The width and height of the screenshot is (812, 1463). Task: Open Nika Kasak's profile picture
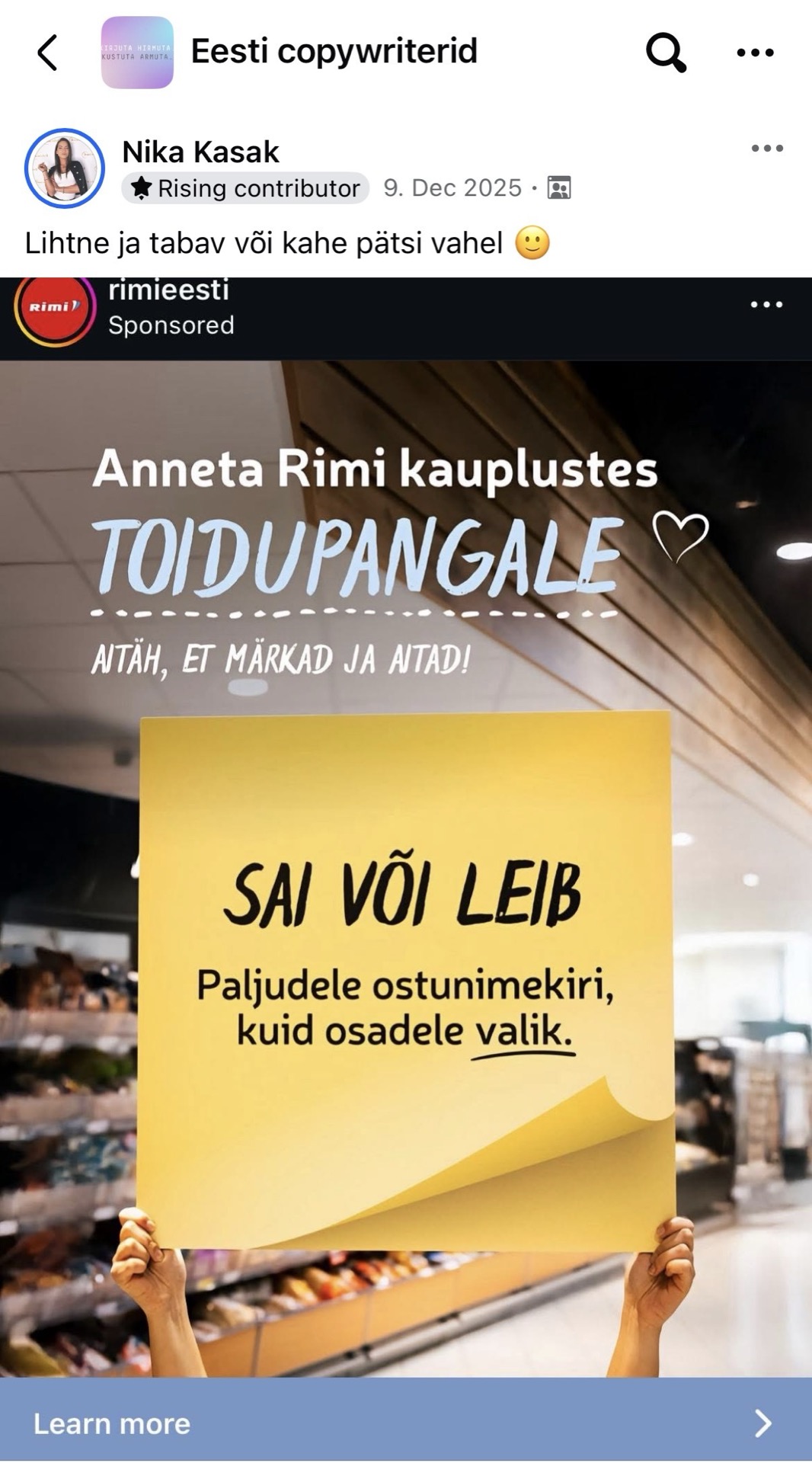pos(65,168)
